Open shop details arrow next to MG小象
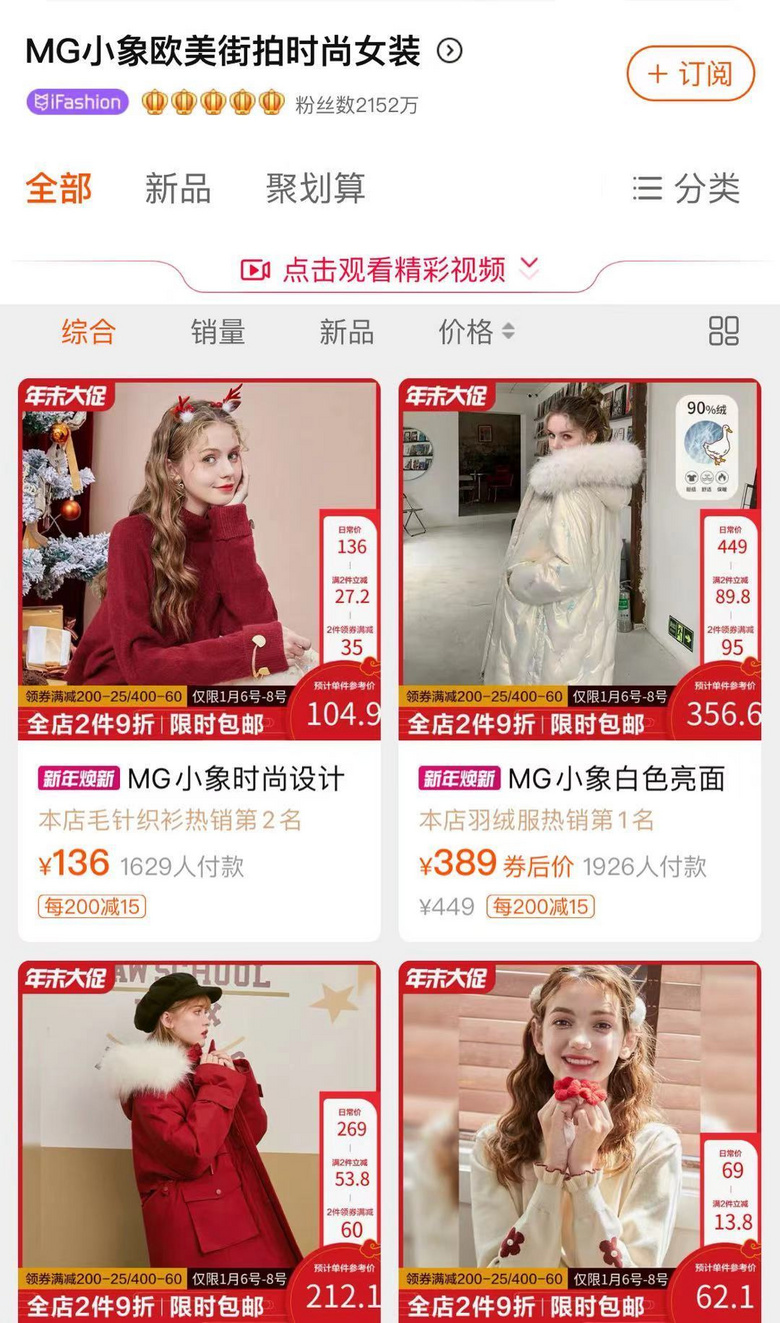780x1323 pixels. pos(450,51)
